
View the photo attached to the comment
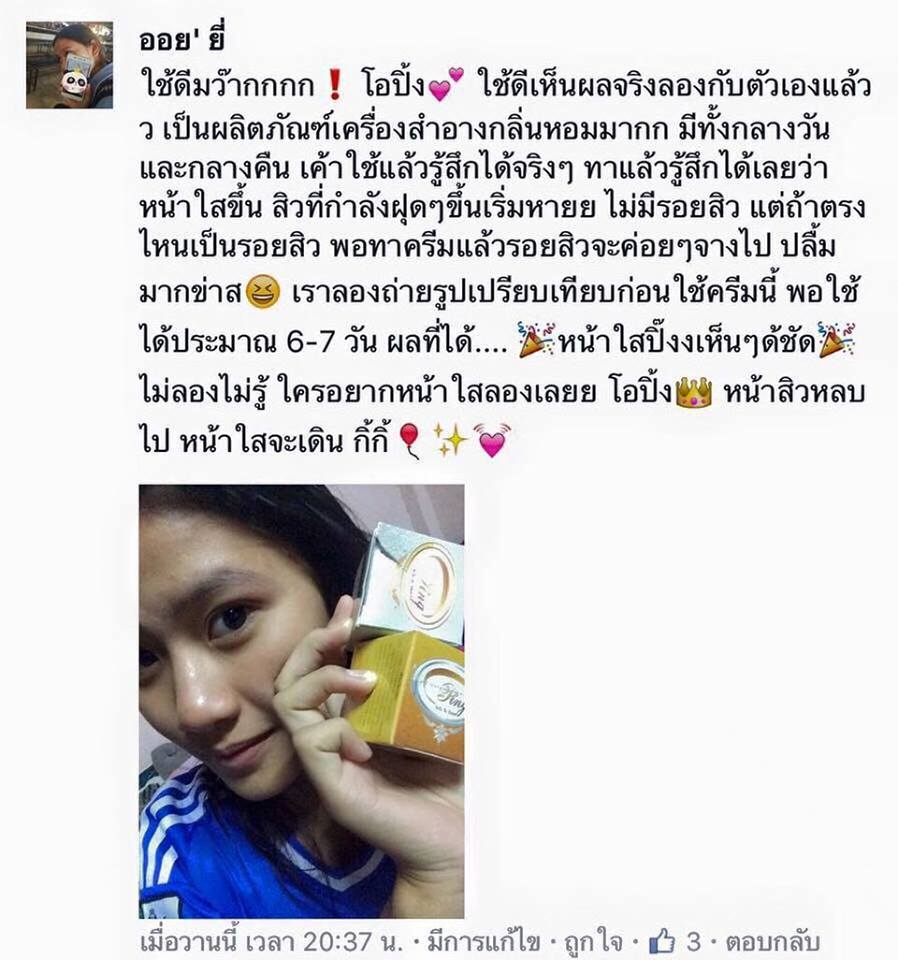pyautogui.click(x=301, y=700)
